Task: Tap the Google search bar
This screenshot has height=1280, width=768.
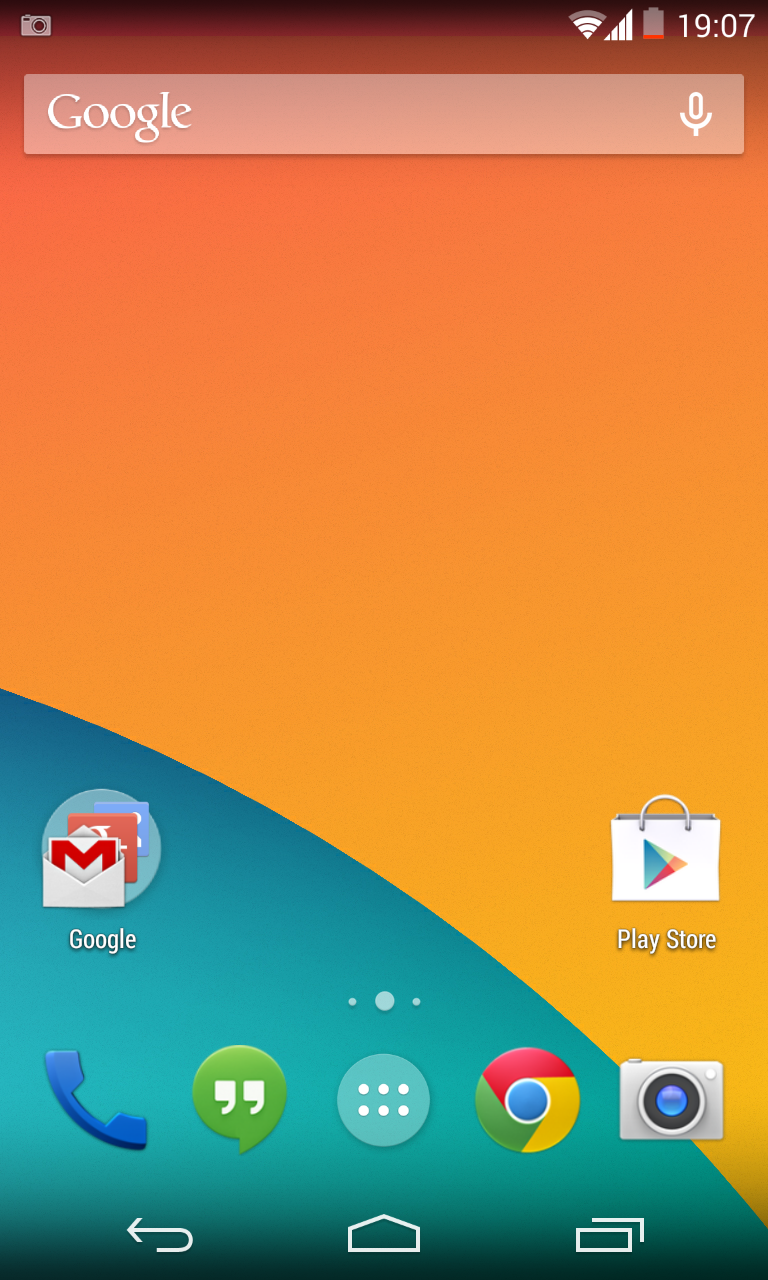Action: [384, 114]
